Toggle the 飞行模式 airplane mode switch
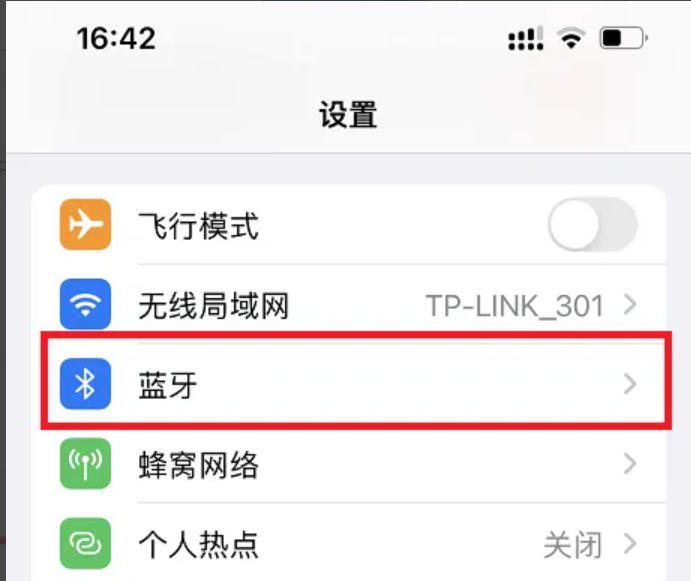This screenshot has height=581, width=691. 592,226
